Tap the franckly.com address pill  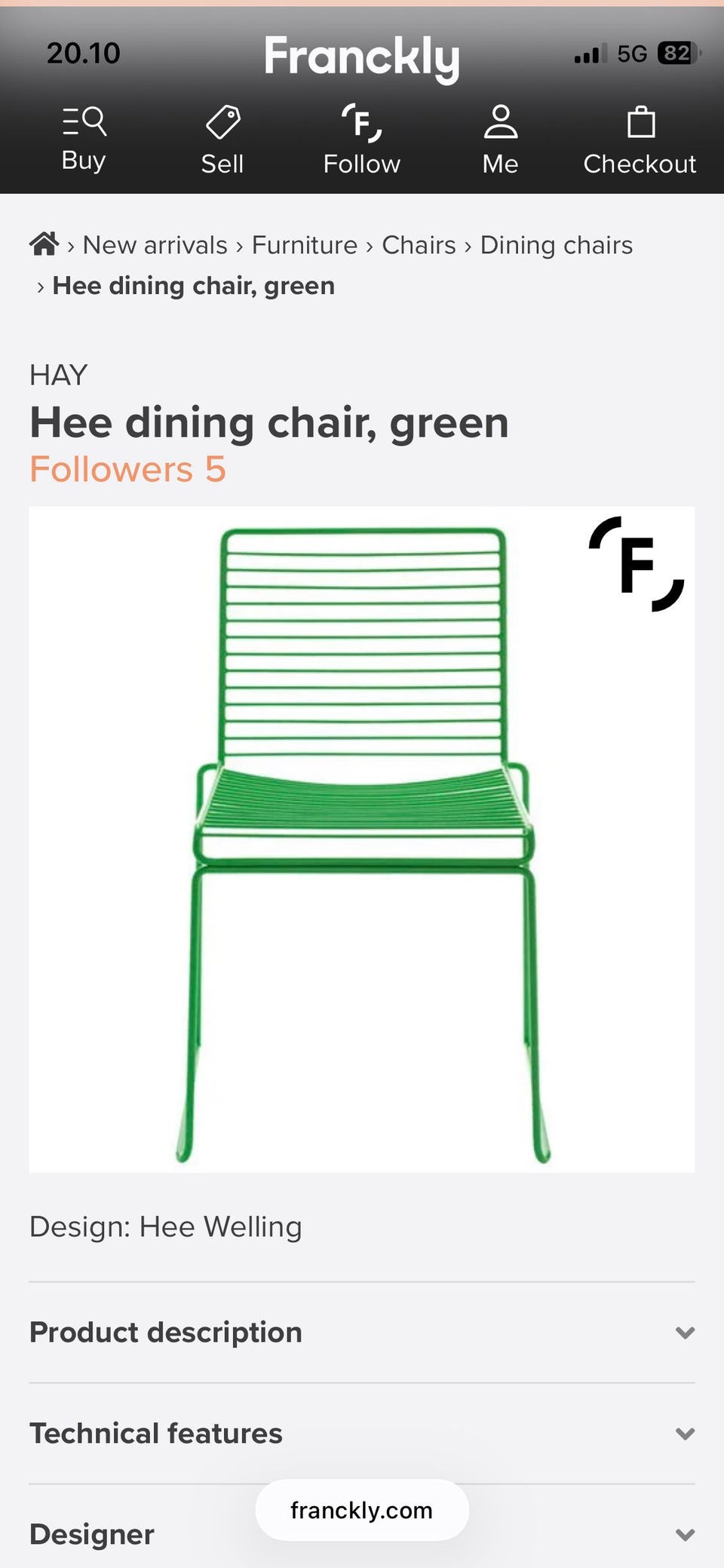coord(362,1511)
